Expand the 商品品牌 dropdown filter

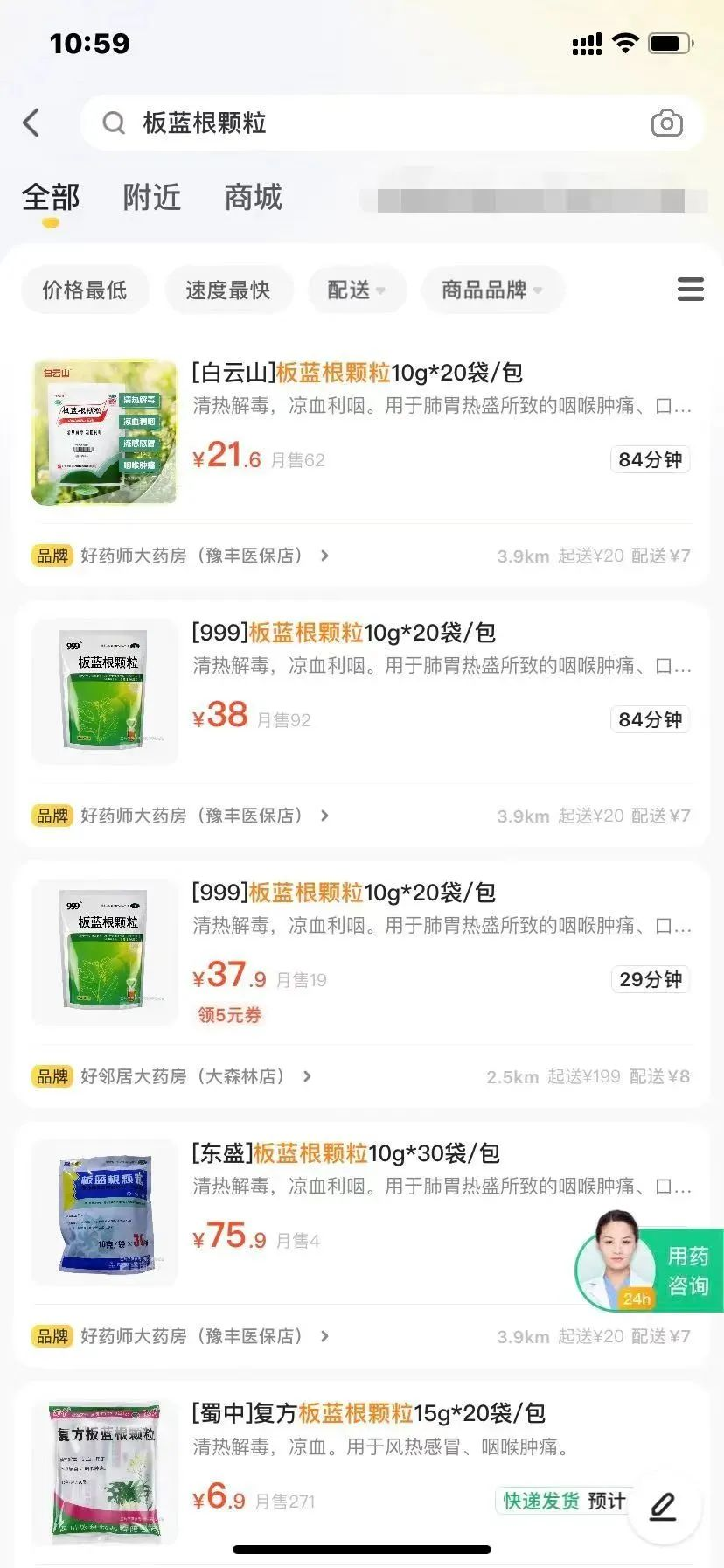click(x=492, y=290)
